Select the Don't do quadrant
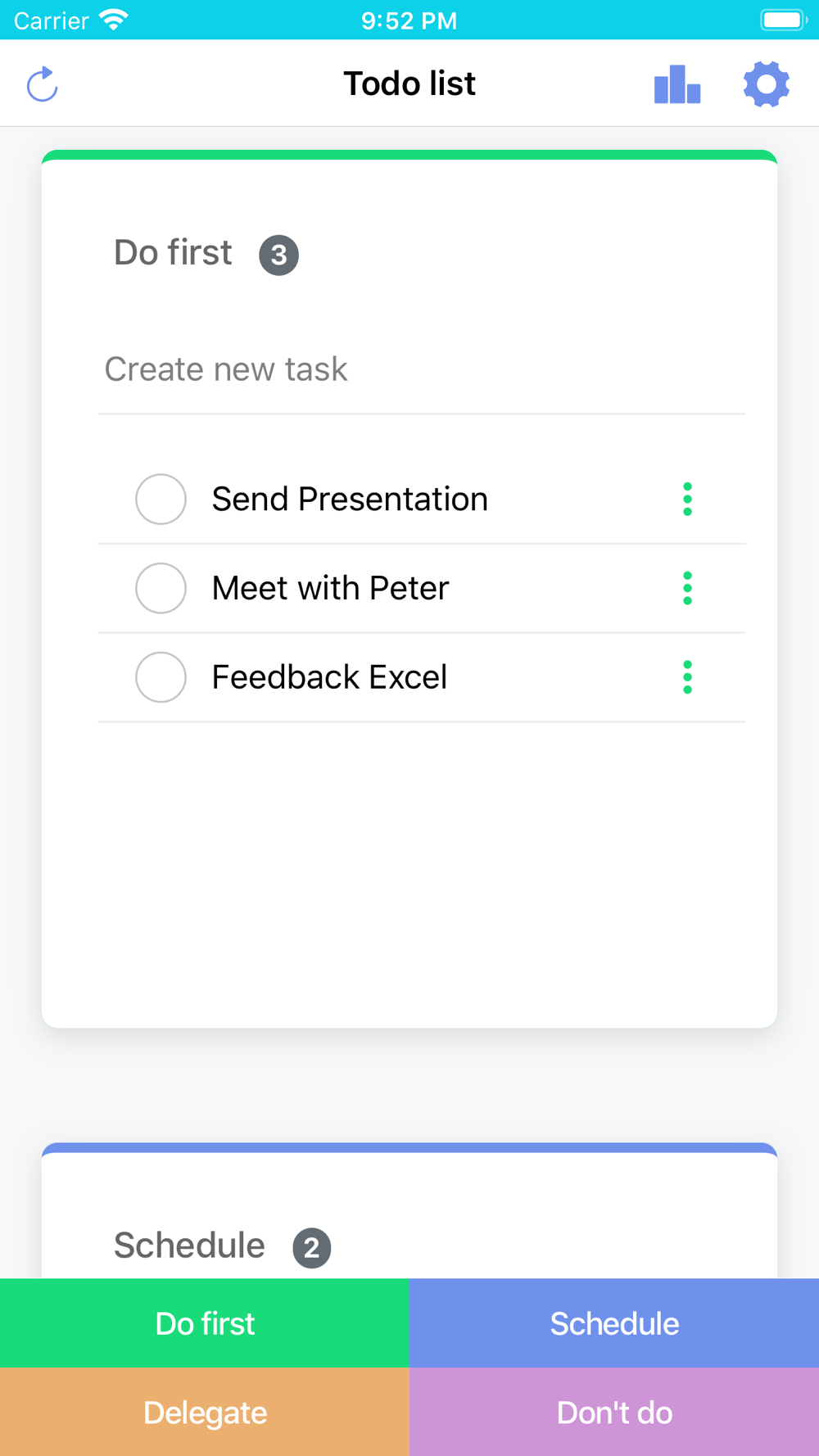This screenshot has height=1456, width=819. [x=614, y=1412]
